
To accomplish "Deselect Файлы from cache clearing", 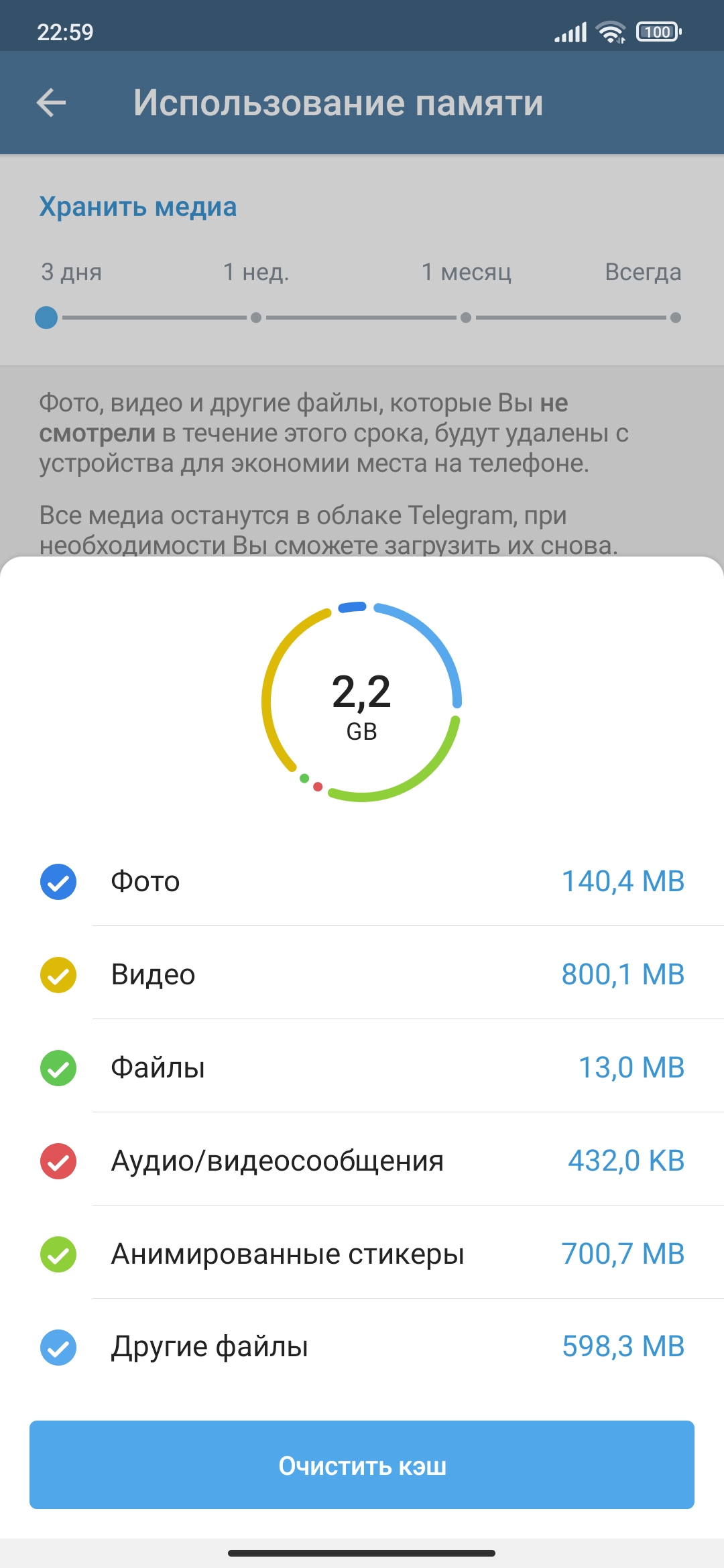I will (58, 1067).
